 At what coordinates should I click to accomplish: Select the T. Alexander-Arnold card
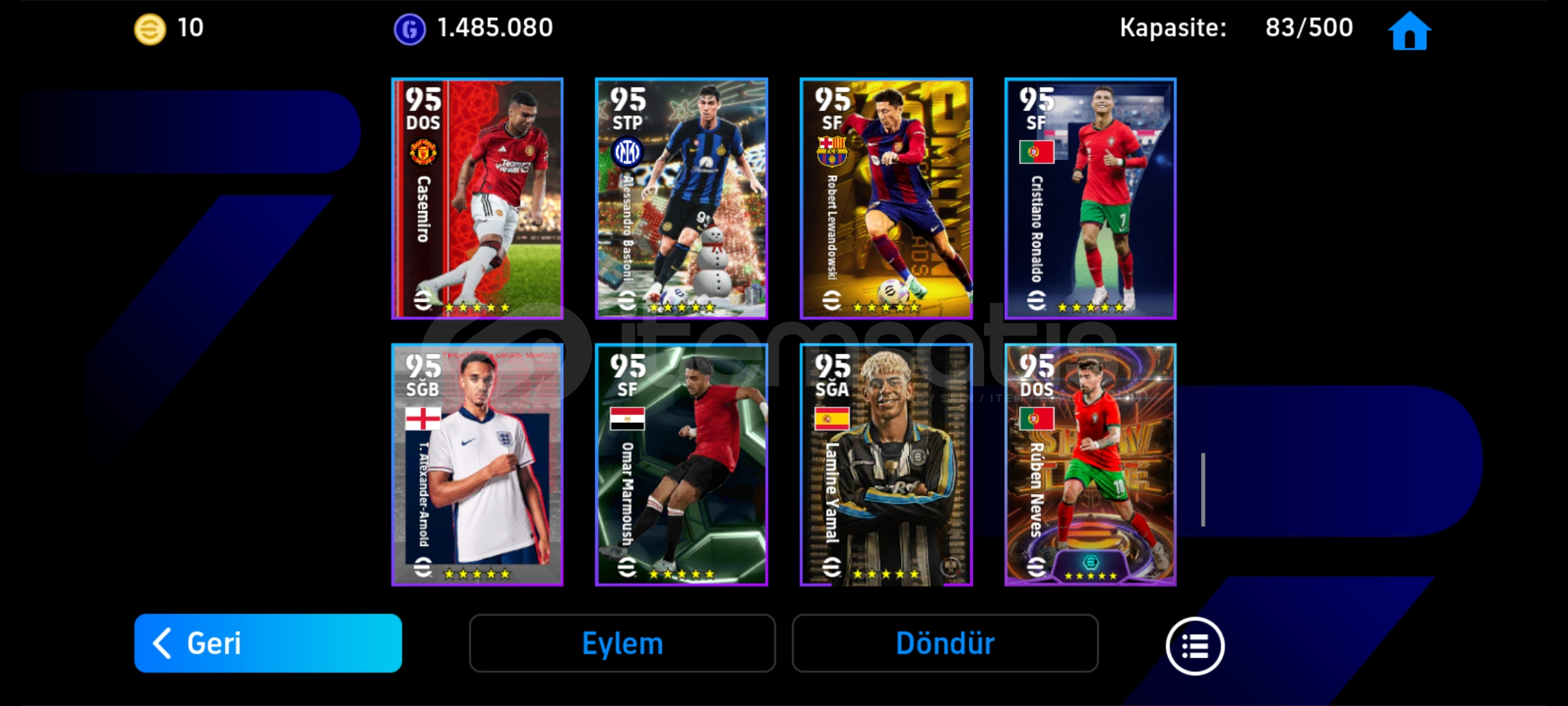477,465
